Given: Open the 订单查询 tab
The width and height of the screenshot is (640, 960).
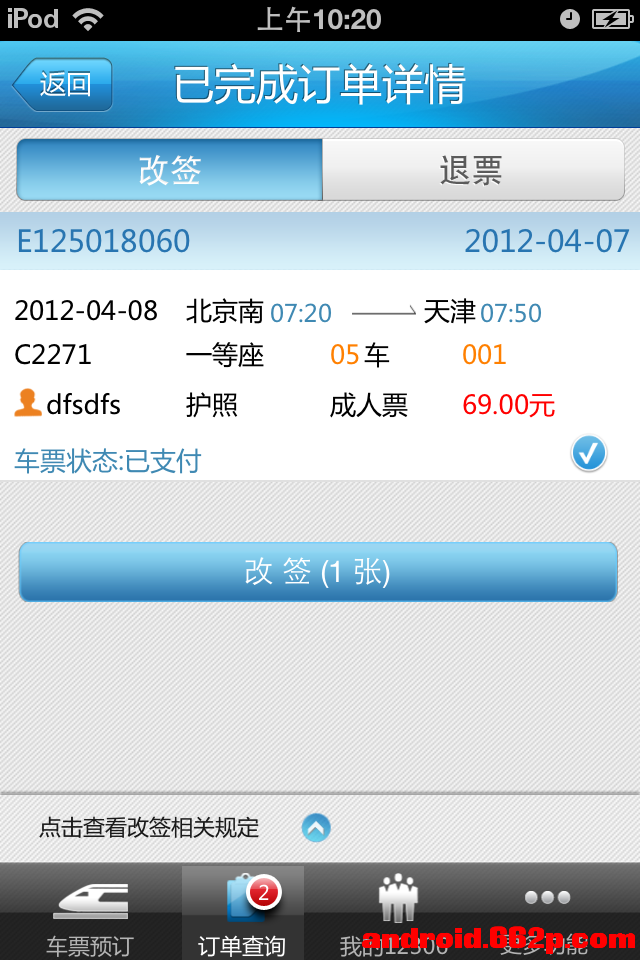Looking at the screenshot, I should (243, 912).
